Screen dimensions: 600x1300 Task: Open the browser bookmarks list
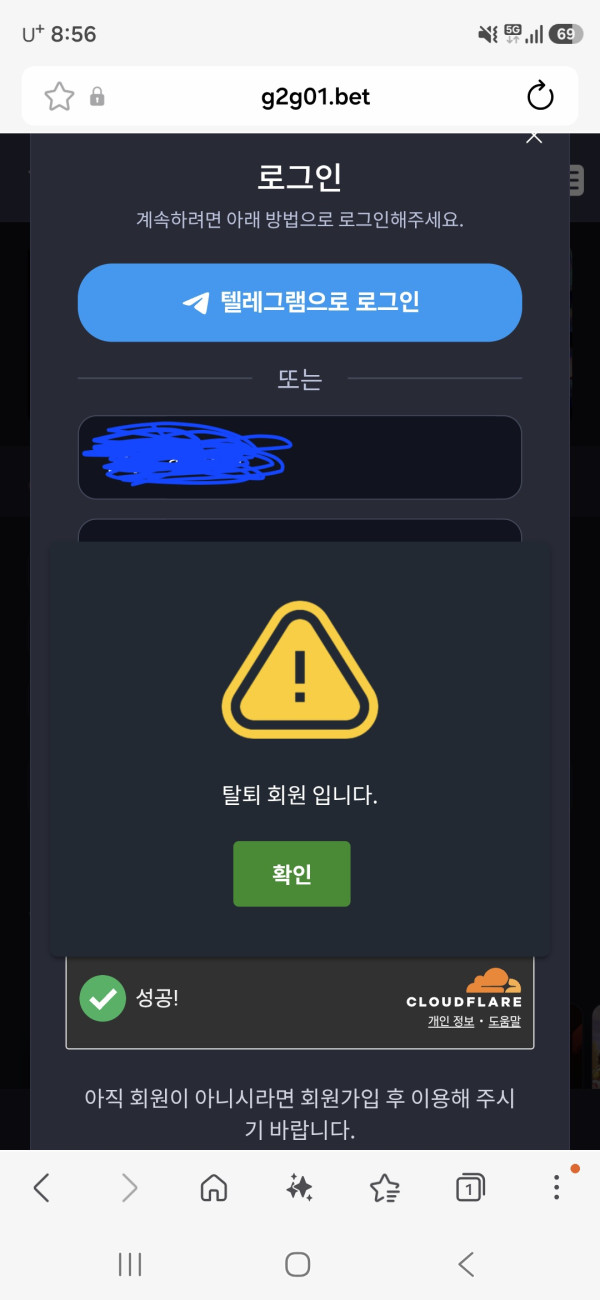(x=385, y=1187)
